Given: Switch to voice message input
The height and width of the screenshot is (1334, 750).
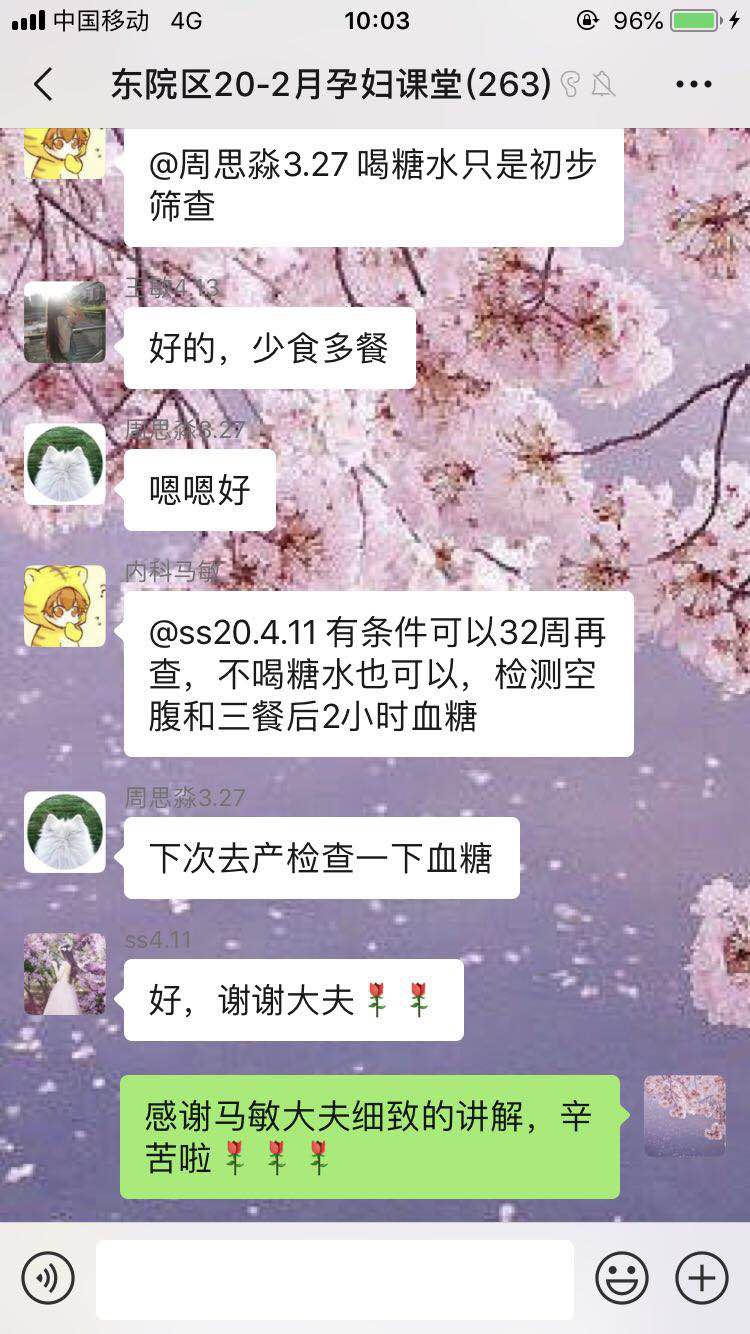Looking at the screenshot, I should point(48,1278).
